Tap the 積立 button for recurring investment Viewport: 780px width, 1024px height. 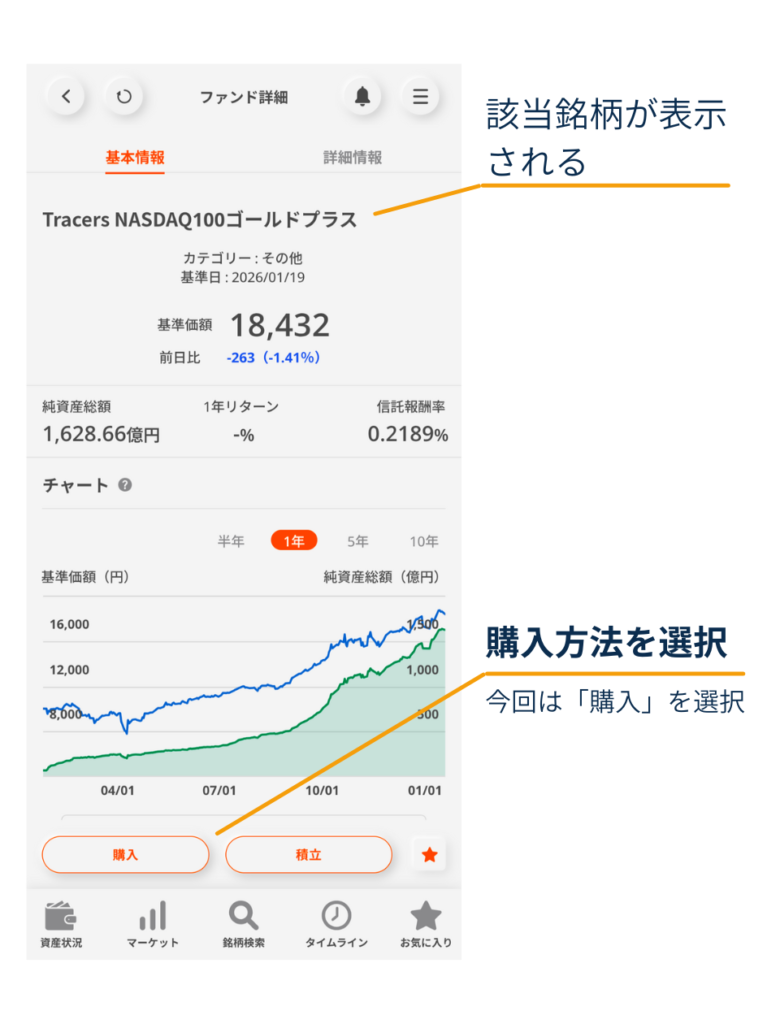coord(308,855)
